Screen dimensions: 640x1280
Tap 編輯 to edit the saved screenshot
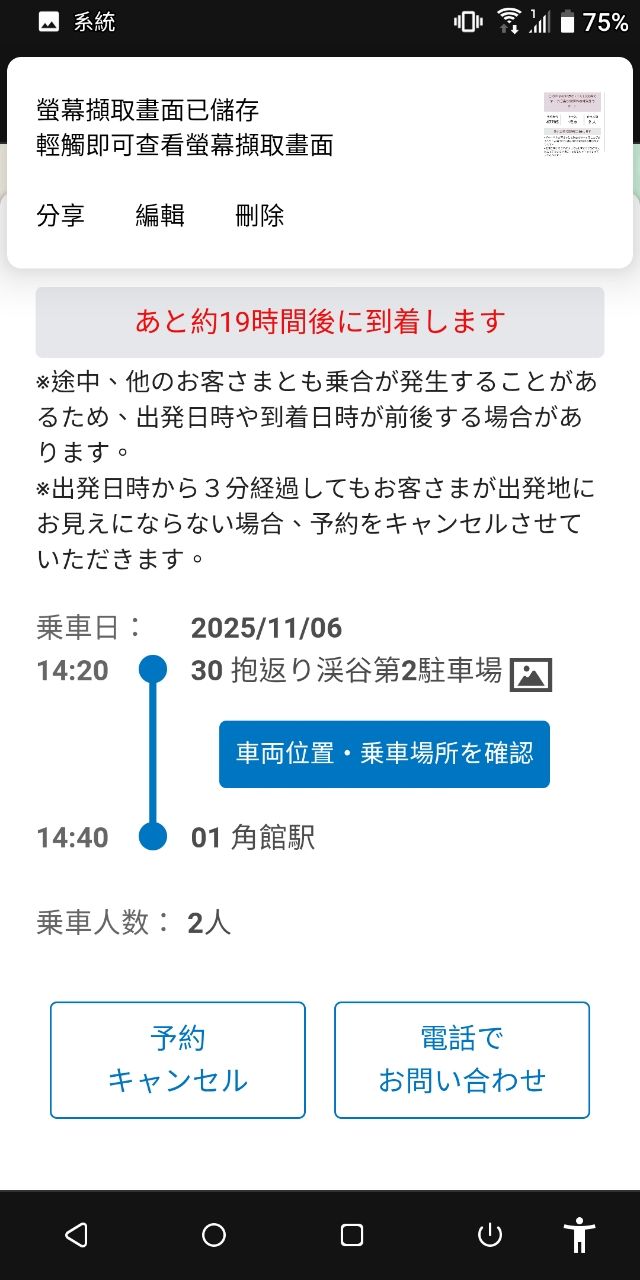click(x=160, y=215)
